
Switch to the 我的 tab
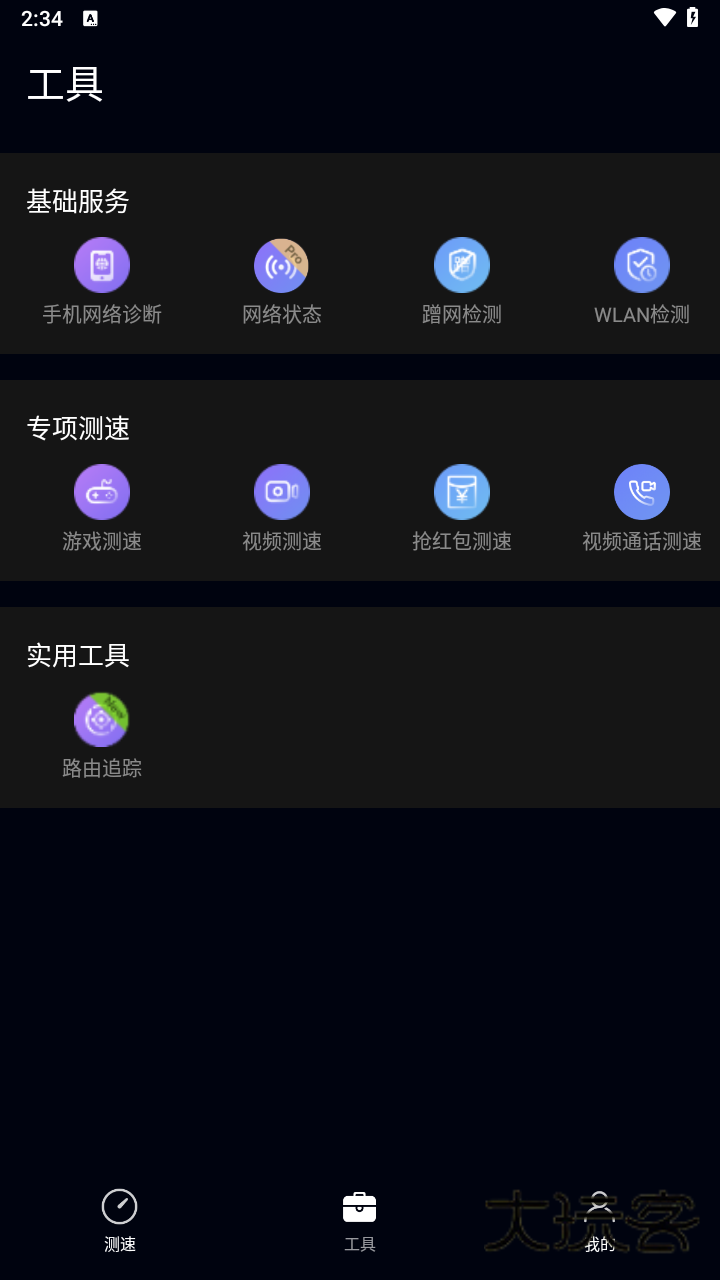point(600,1220)
